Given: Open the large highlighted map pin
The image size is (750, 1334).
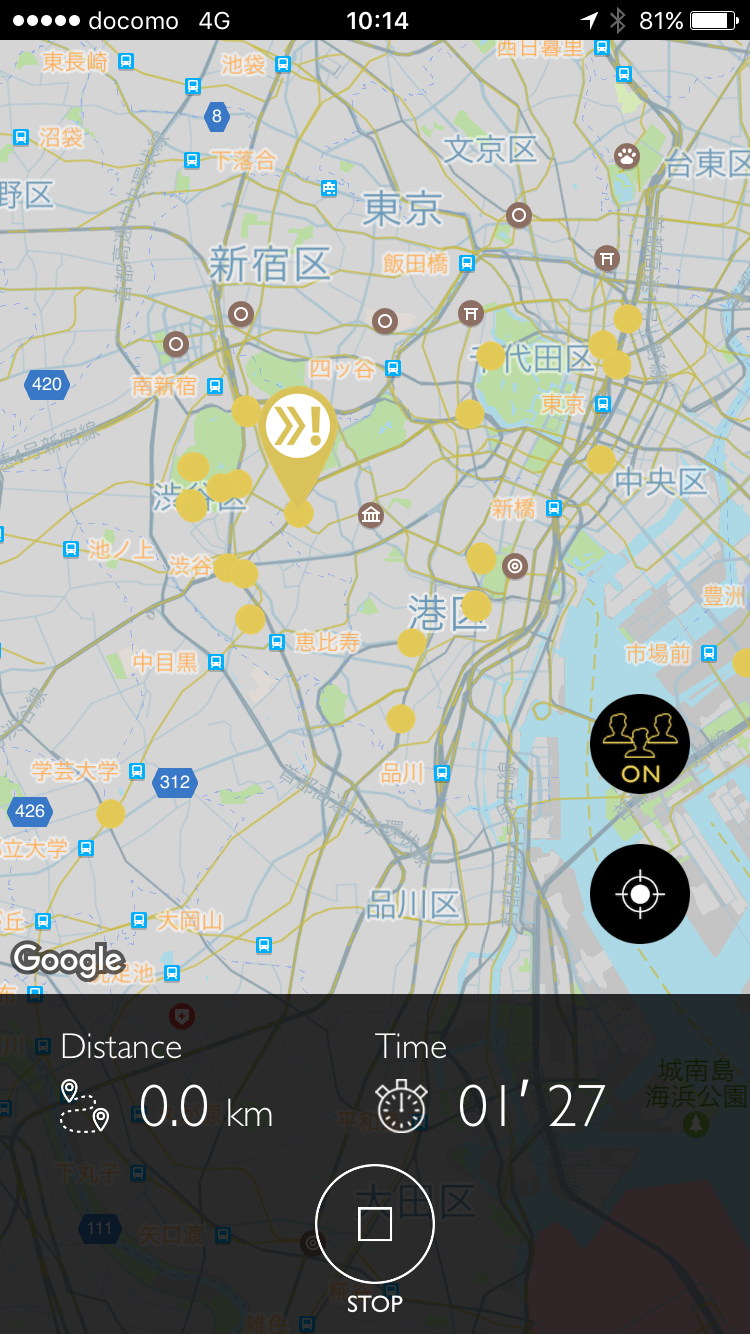Looking at the screenshot, I should tap(297, 432).
